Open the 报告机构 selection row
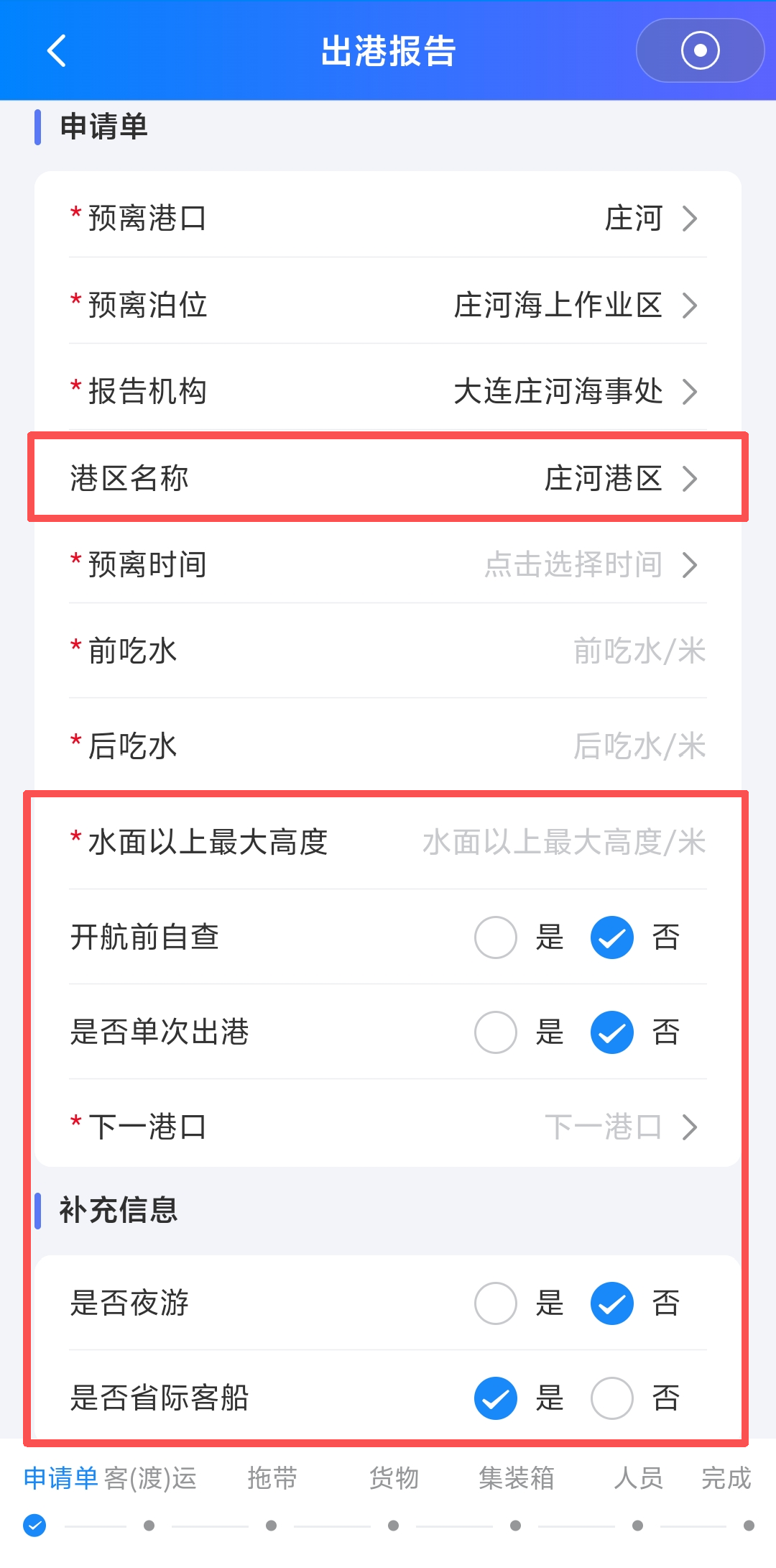 pyautogui.click(x=388, y=392)
